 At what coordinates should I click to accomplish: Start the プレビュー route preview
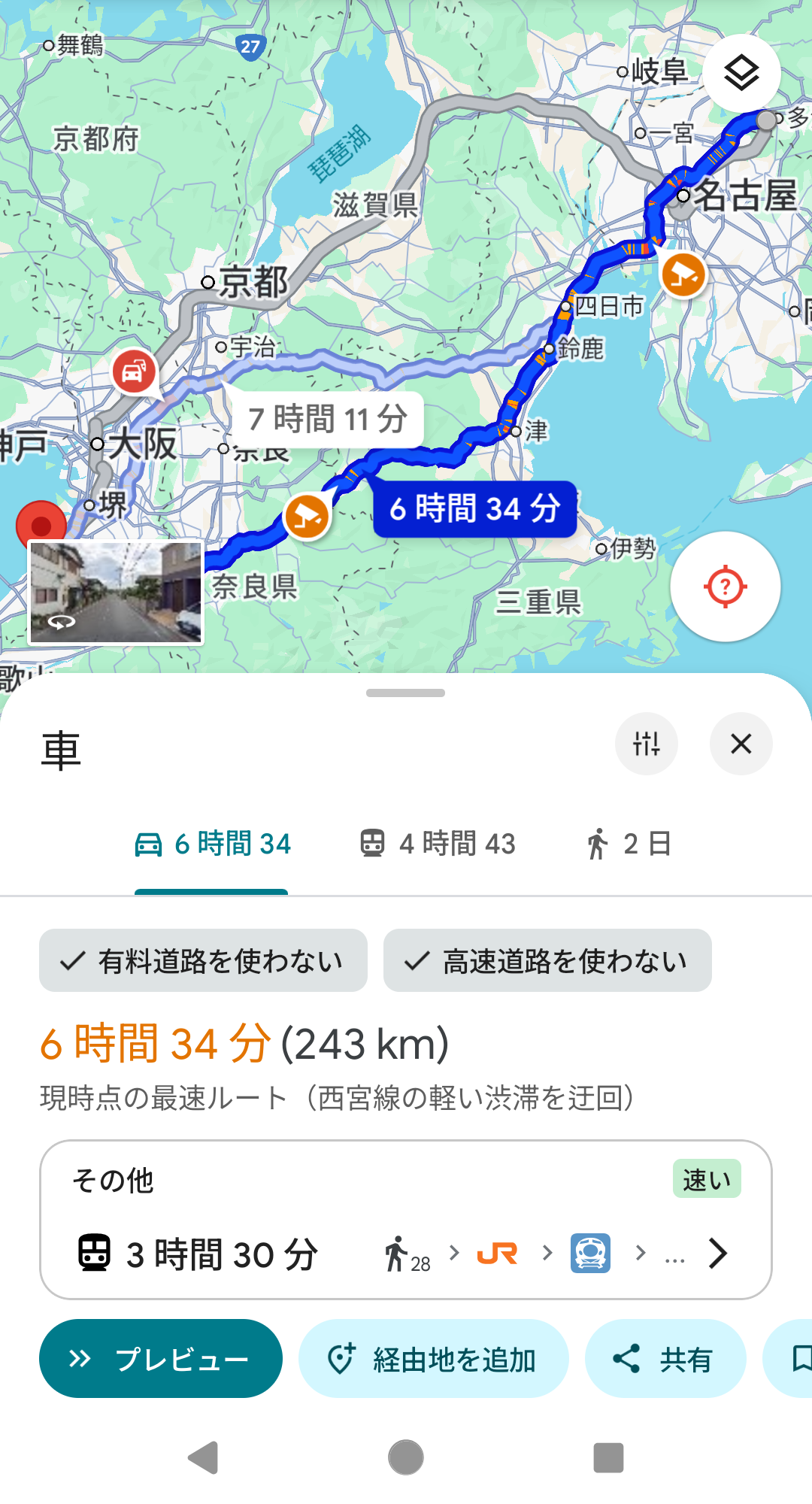(x=161, y=1359)
